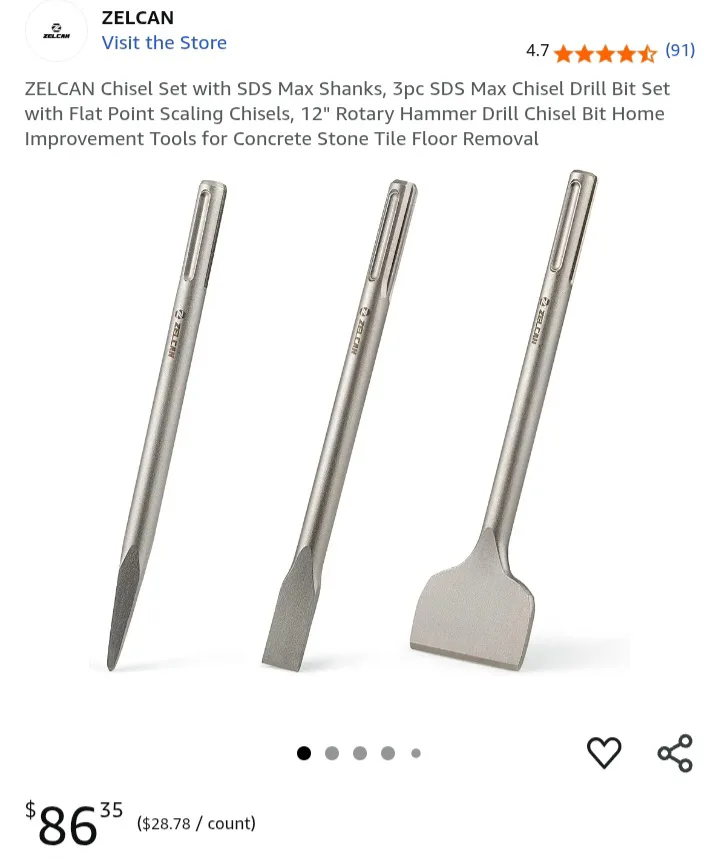Click the $86.35 price

pos(70,822)
